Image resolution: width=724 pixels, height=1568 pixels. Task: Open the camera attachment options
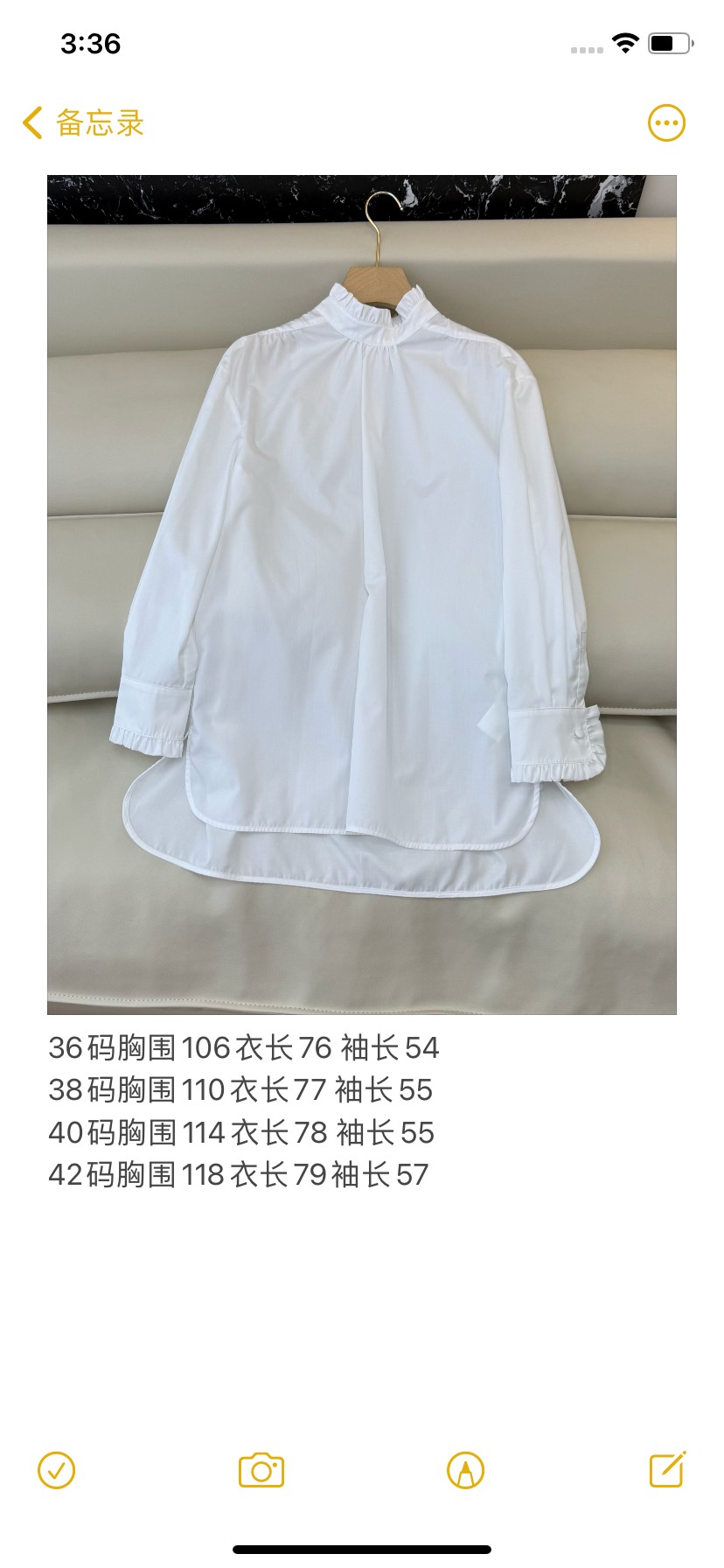pyautogui.click(x=261, y=1471)
